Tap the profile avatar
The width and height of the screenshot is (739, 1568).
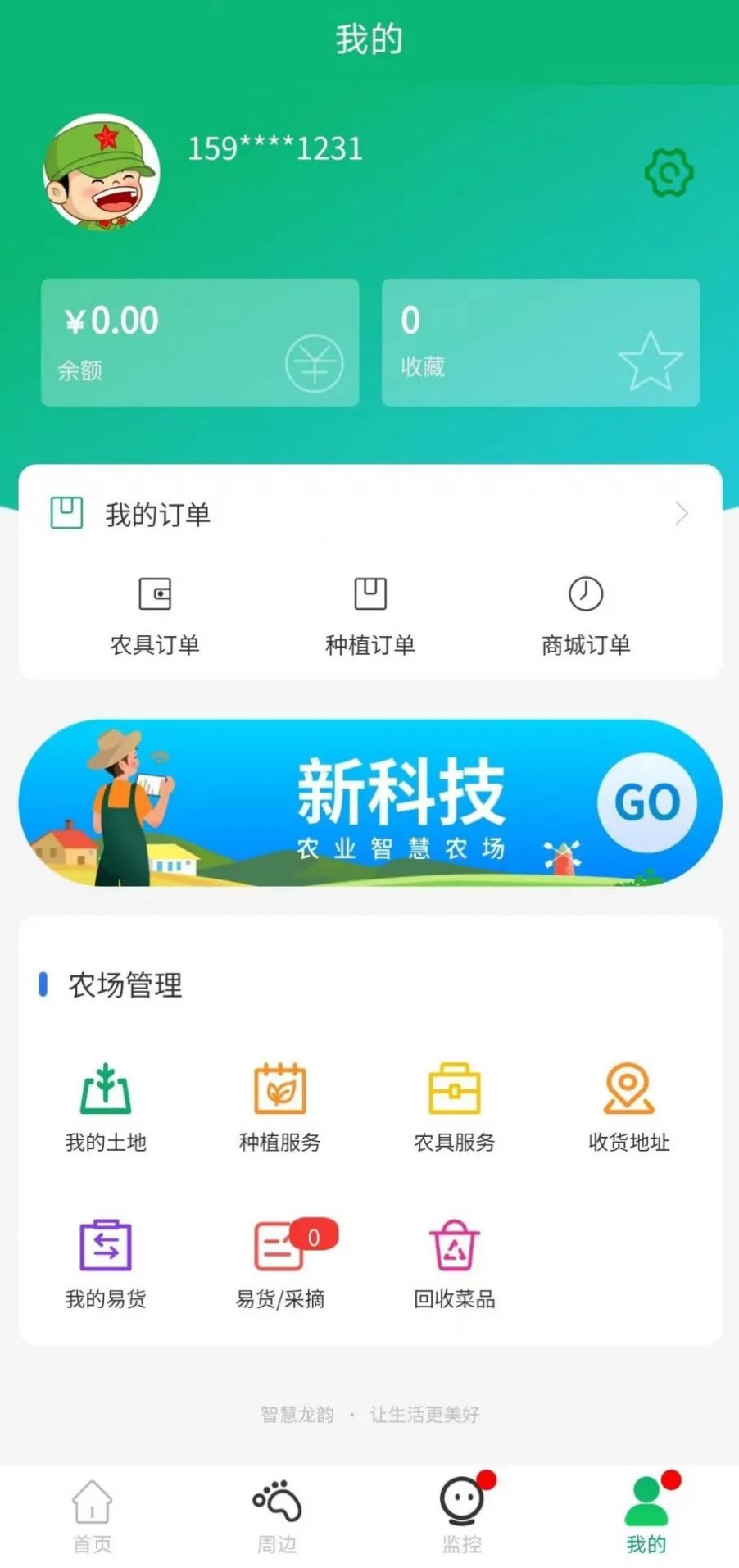point(102,172)
